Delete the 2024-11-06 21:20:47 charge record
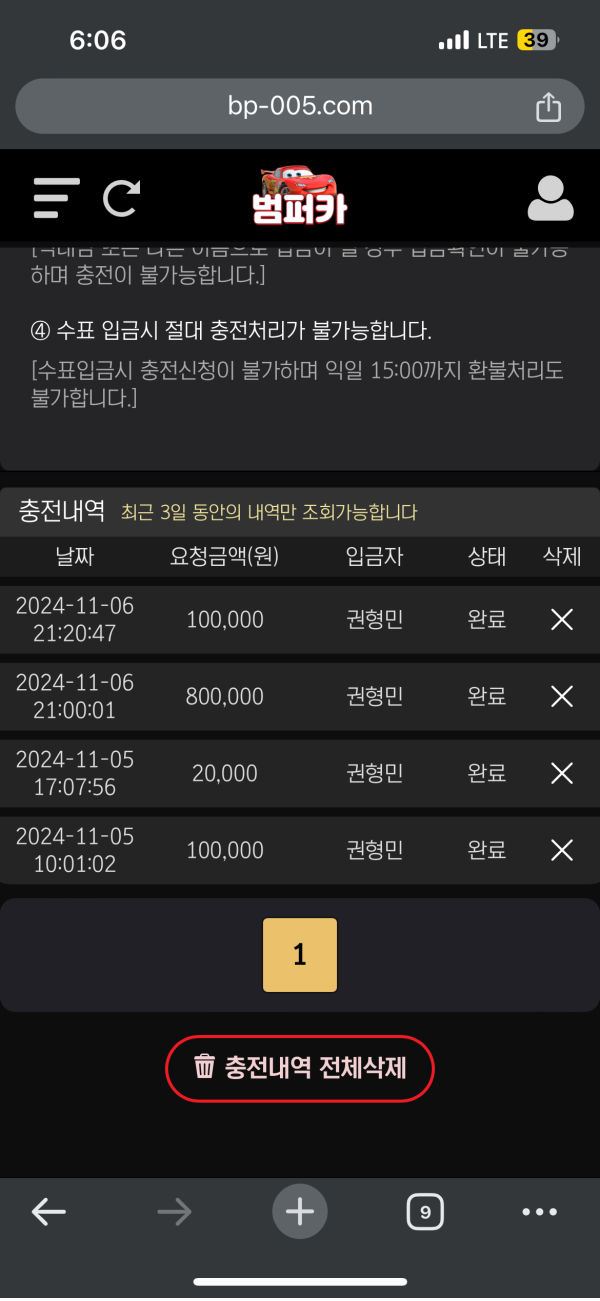This screenshot has width=600, height=1301. coord(562,620)
